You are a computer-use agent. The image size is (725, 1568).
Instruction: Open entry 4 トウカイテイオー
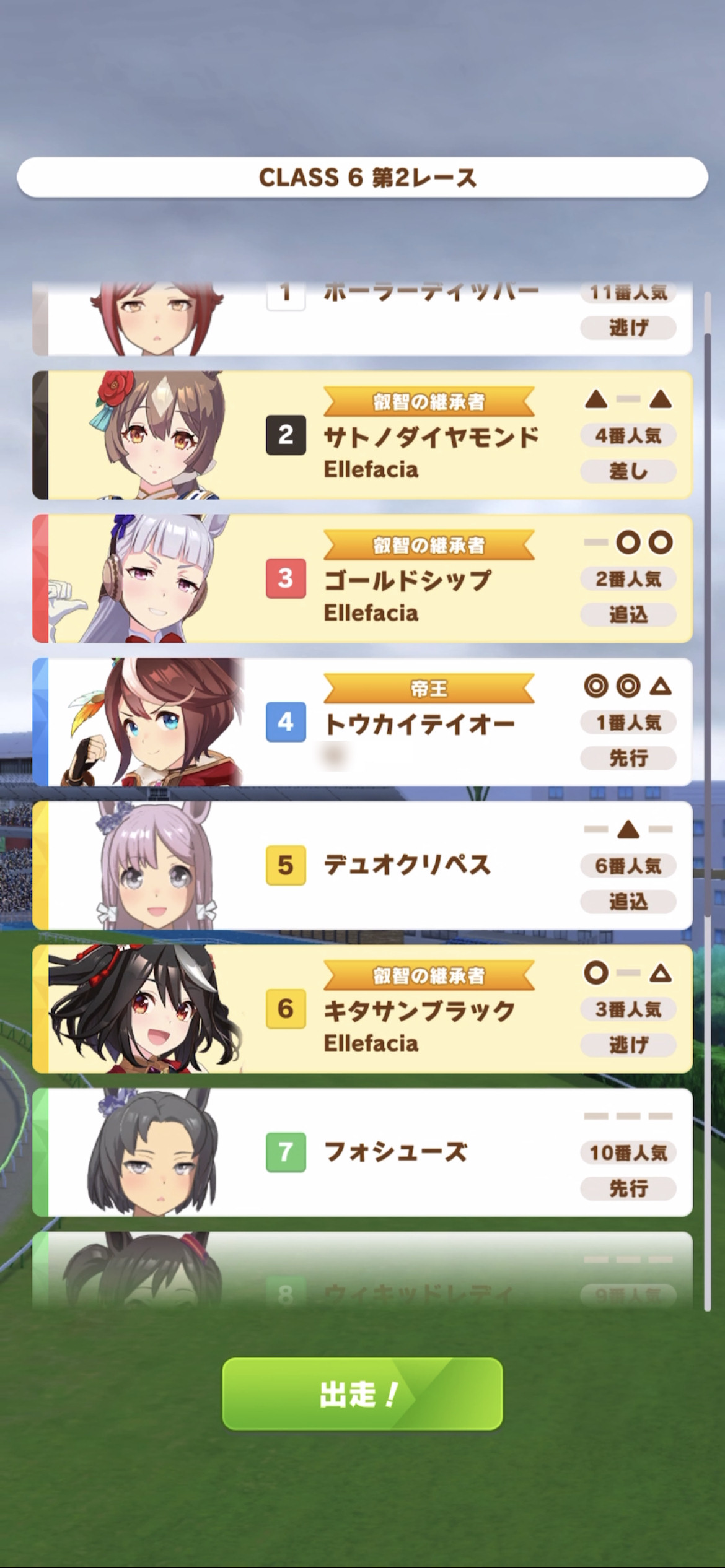[362, 722]
